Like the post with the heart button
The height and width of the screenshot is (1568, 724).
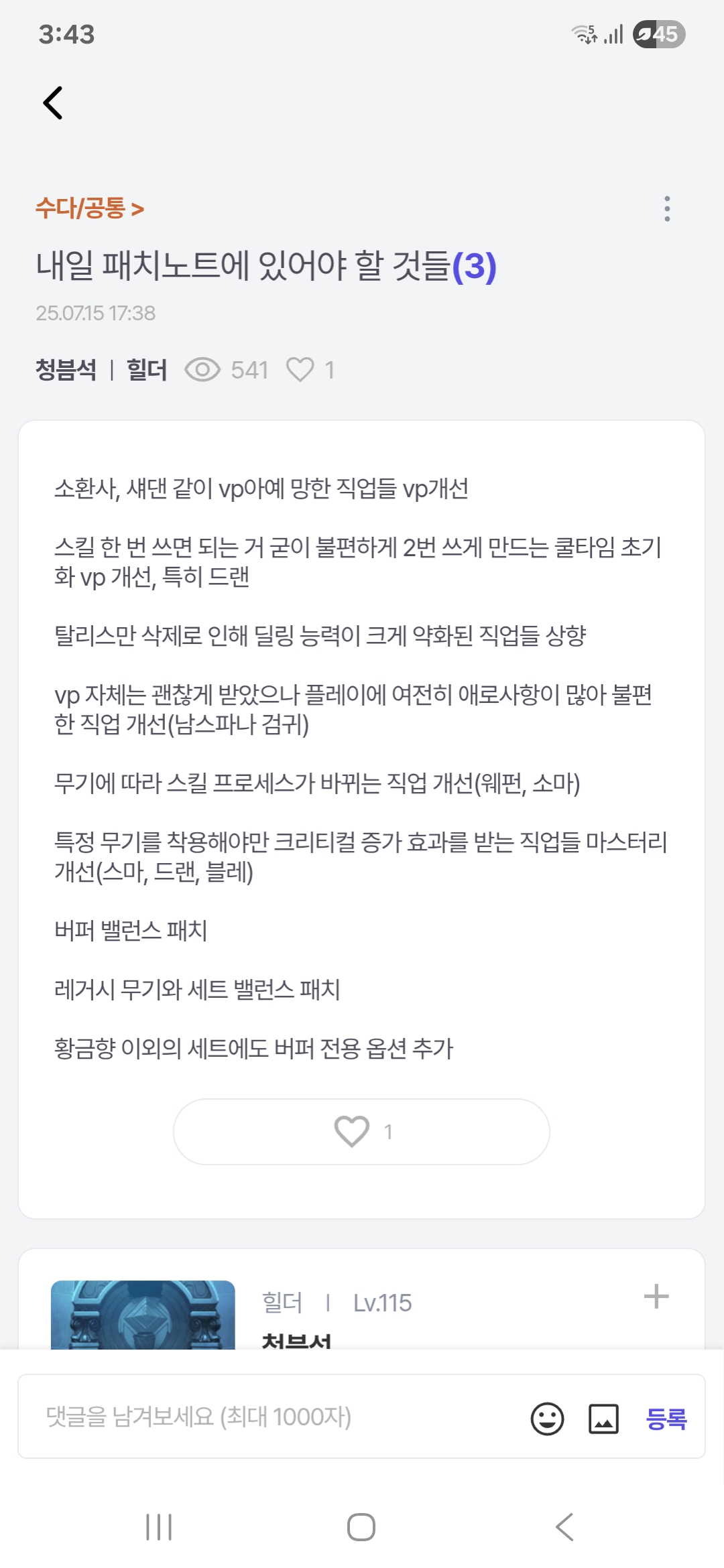361,1132
